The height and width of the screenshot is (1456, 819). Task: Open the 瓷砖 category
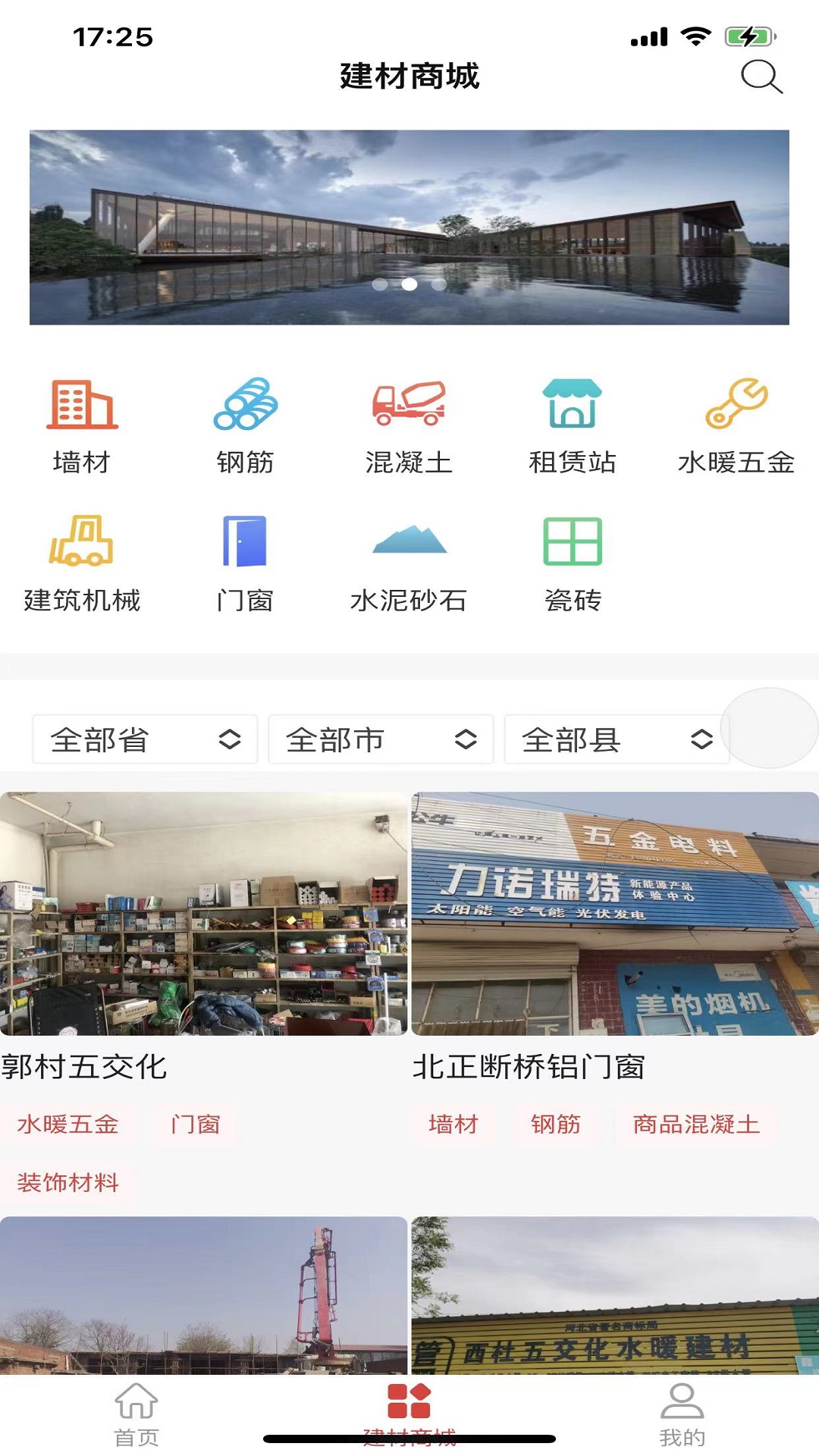click(573, 563)
